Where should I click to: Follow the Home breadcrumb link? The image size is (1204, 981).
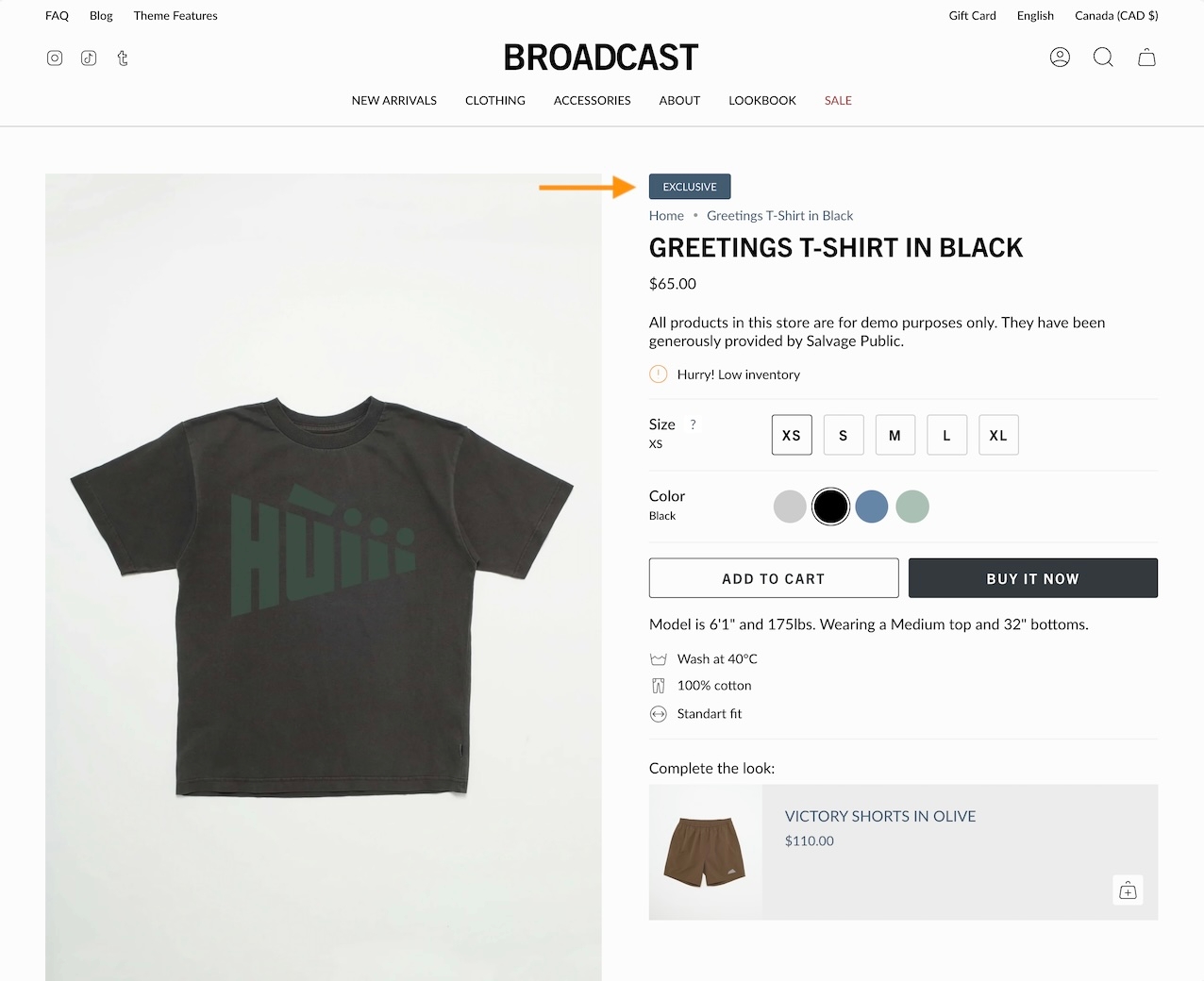(666, 216)
